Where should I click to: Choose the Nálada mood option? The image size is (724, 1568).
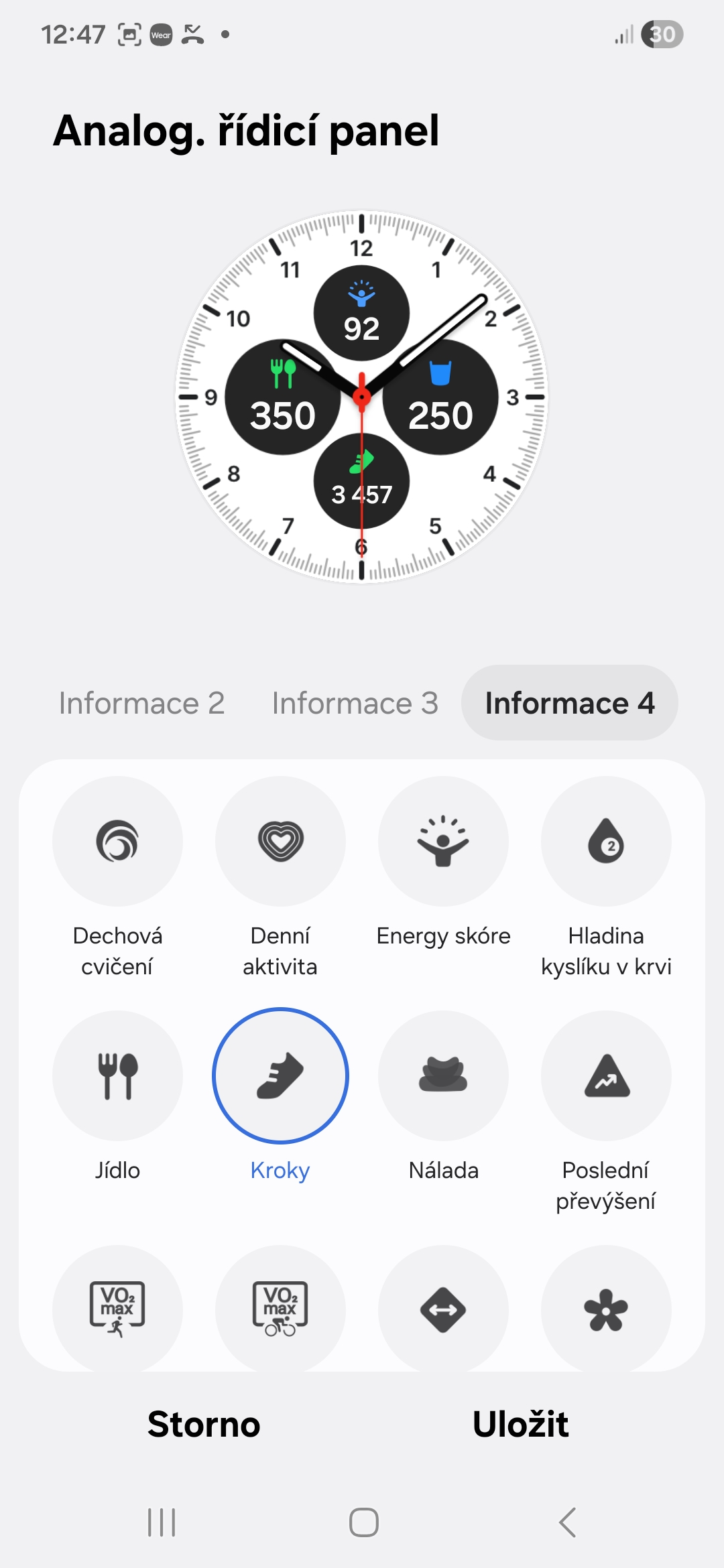(443, 1075)
